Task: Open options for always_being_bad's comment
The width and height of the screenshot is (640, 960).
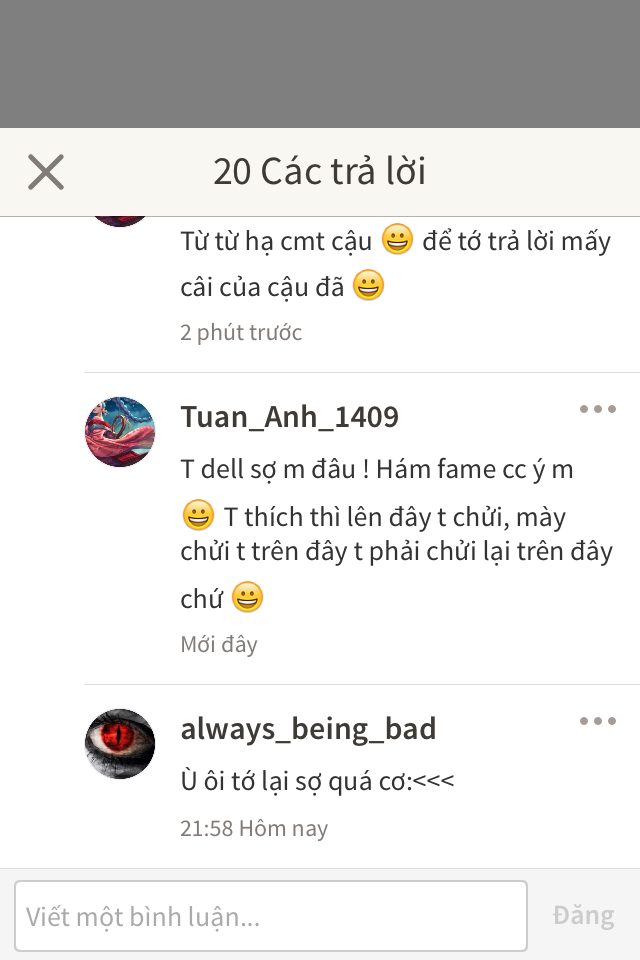Action: coord(598,721)
